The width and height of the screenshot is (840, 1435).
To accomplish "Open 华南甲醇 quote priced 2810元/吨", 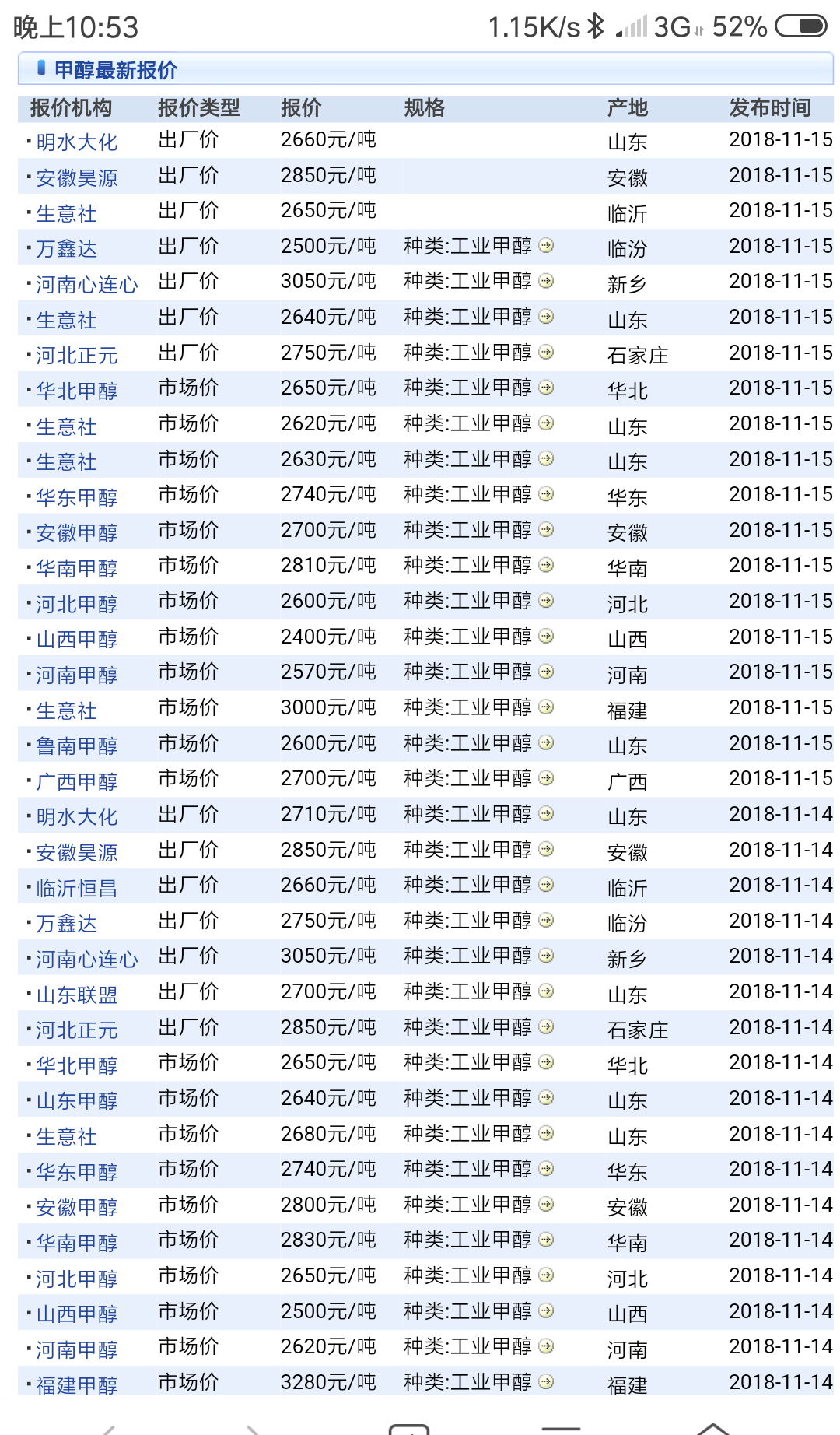I will point(76,568).
